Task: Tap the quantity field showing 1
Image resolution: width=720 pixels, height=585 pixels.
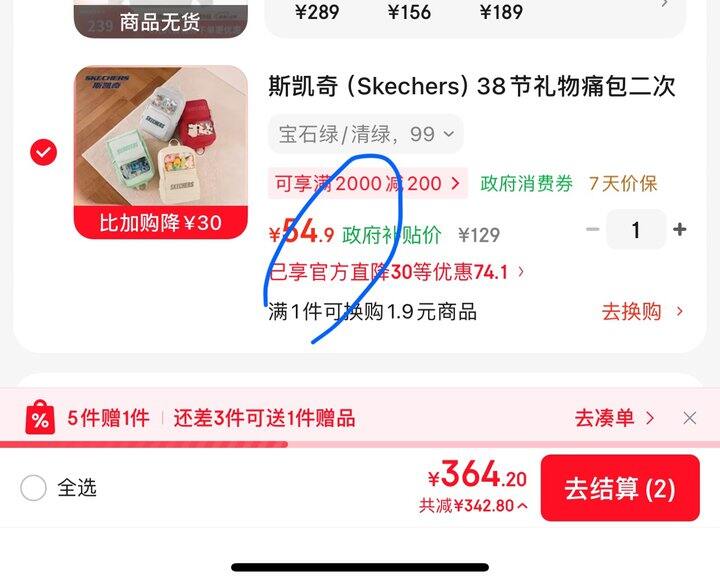Action: coord(636,229)
